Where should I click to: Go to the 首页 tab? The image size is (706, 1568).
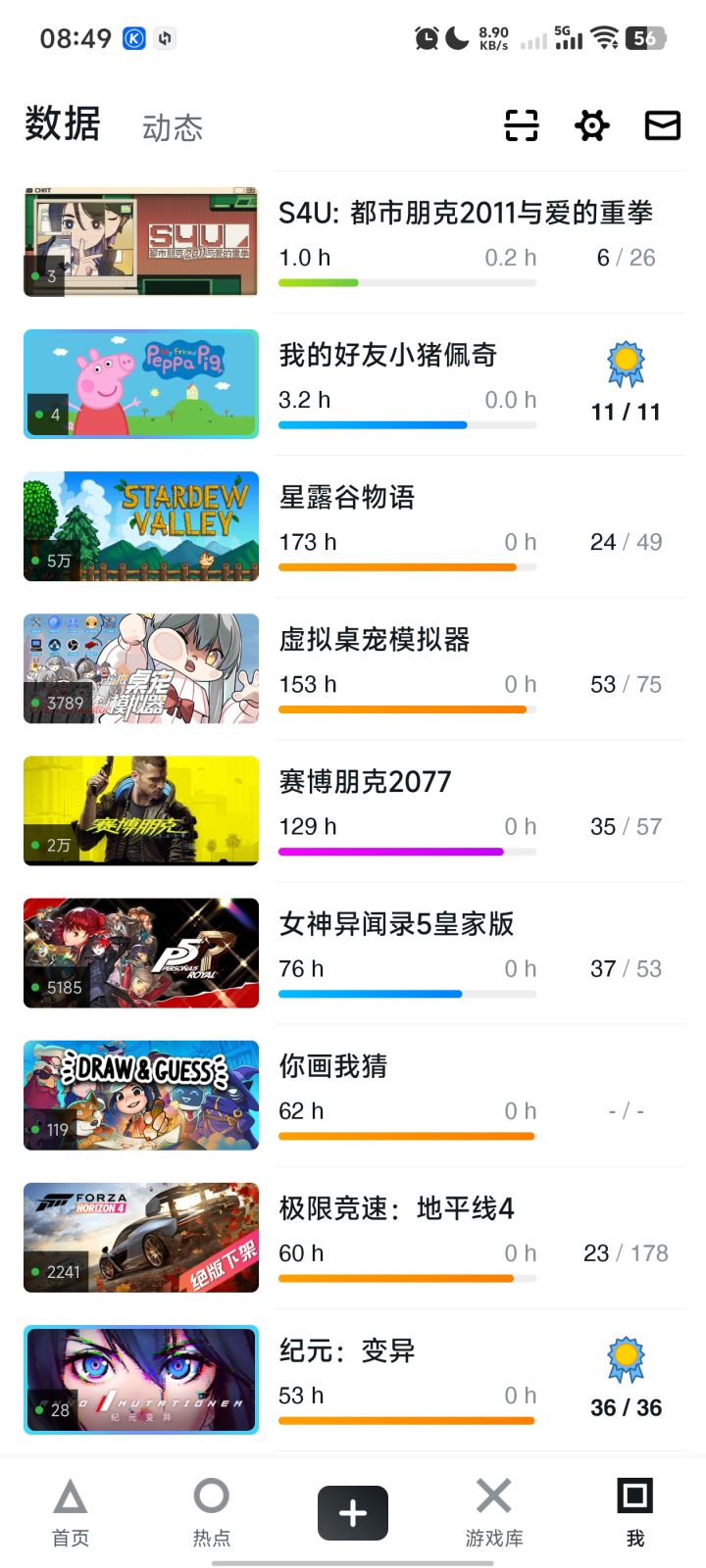[71, 1512]
